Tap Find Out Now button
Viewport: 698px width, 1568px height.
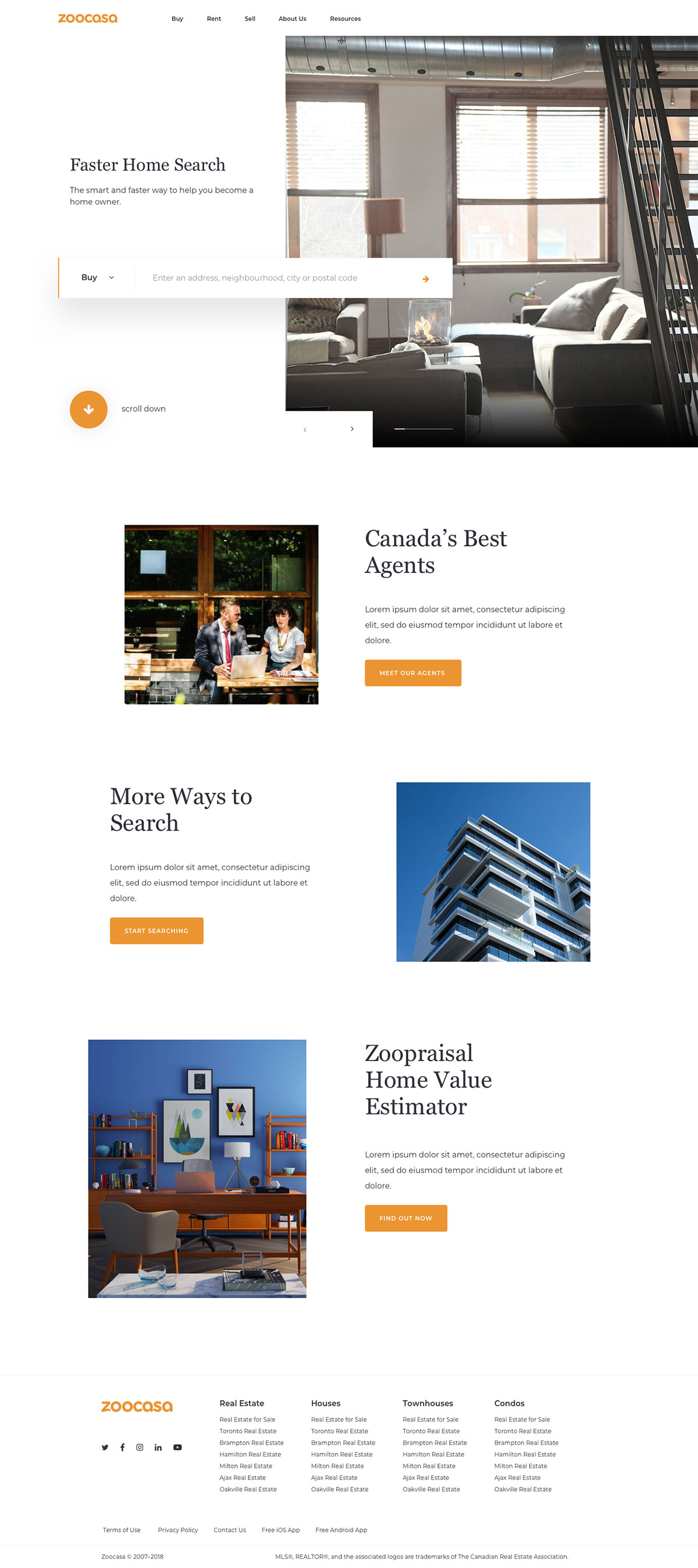[405, 1217]
